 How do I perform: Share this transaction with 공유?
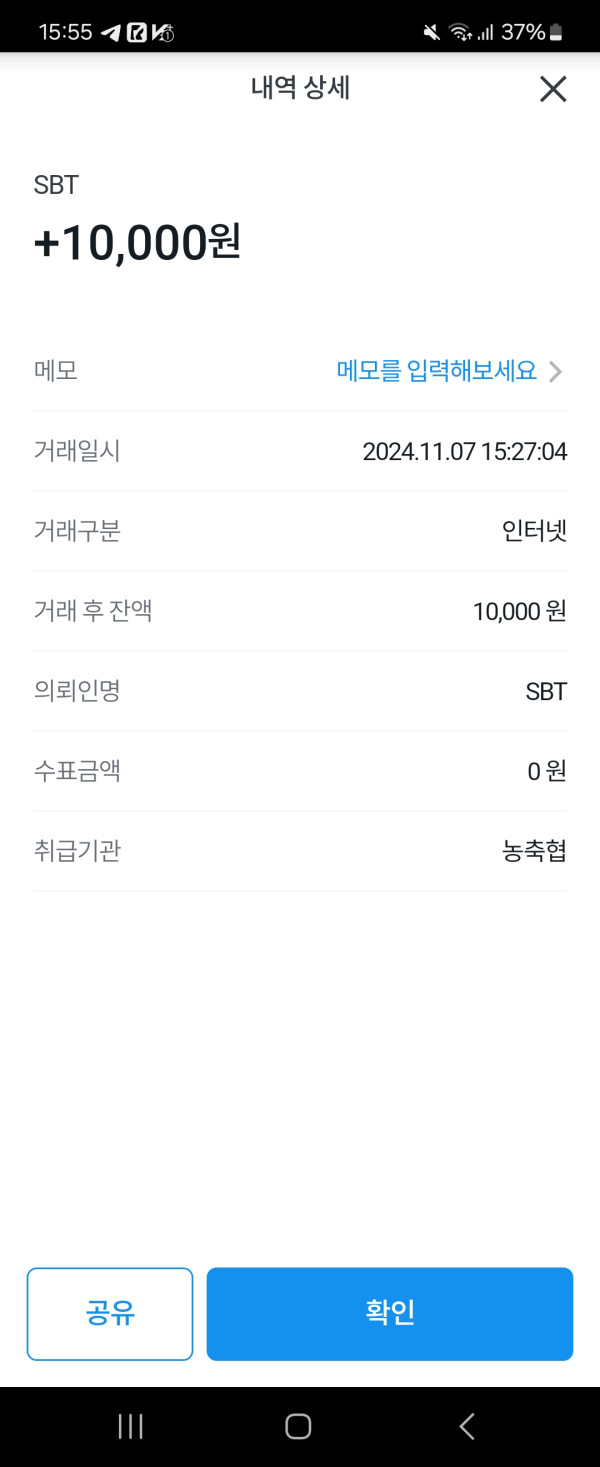tap(110, 1313)
